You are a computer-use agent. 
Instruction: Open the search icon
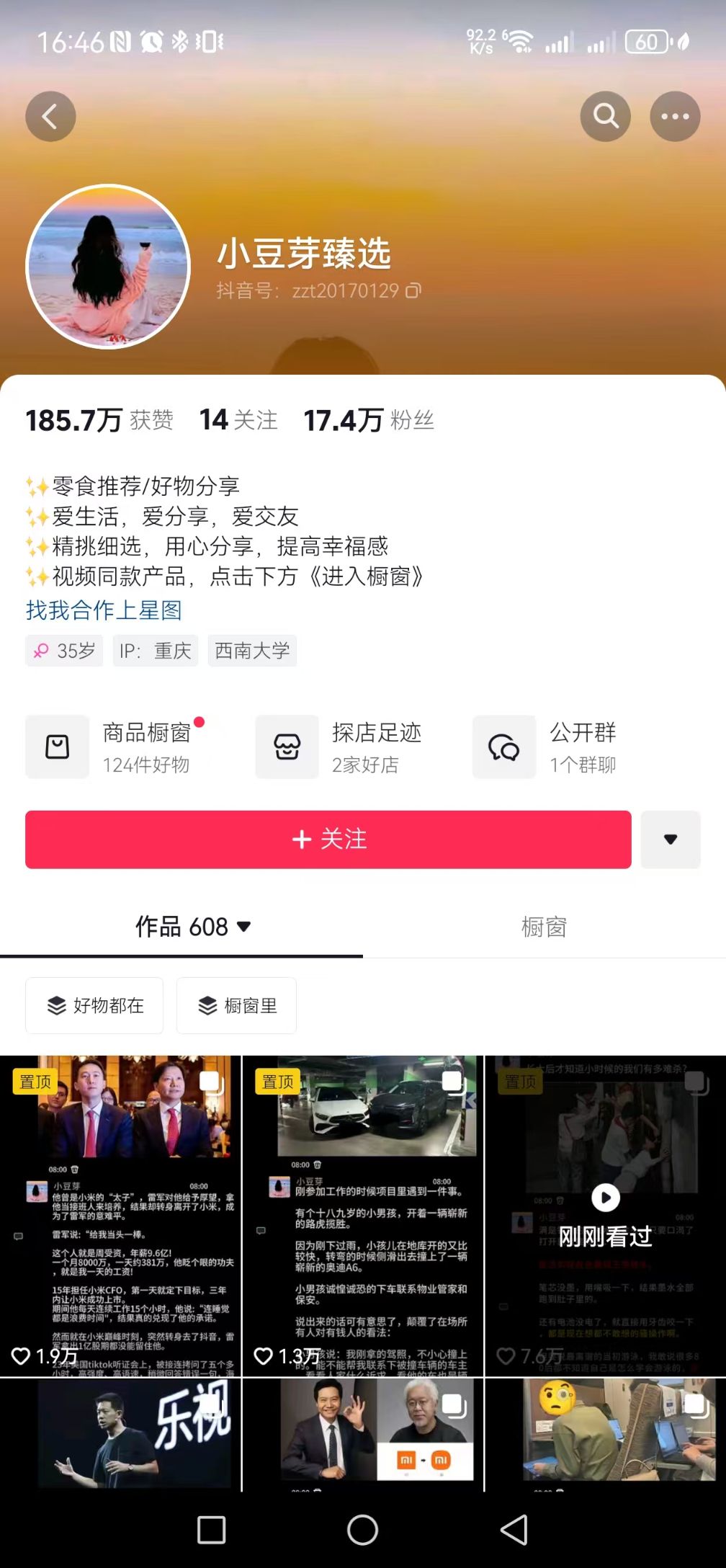click(605, 115)
